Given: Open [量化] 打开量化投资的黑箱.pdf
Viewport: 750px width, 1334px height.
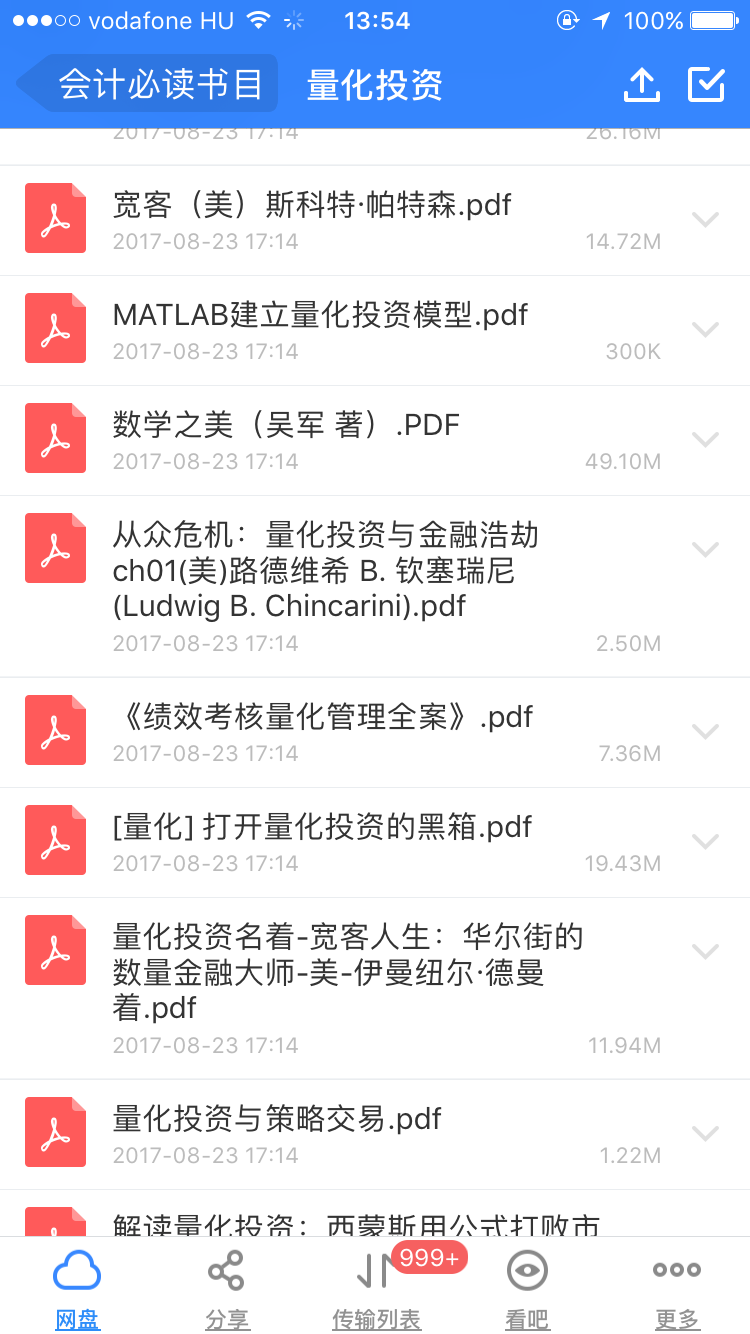Looking at the screenshot, I should pos(322,828).
